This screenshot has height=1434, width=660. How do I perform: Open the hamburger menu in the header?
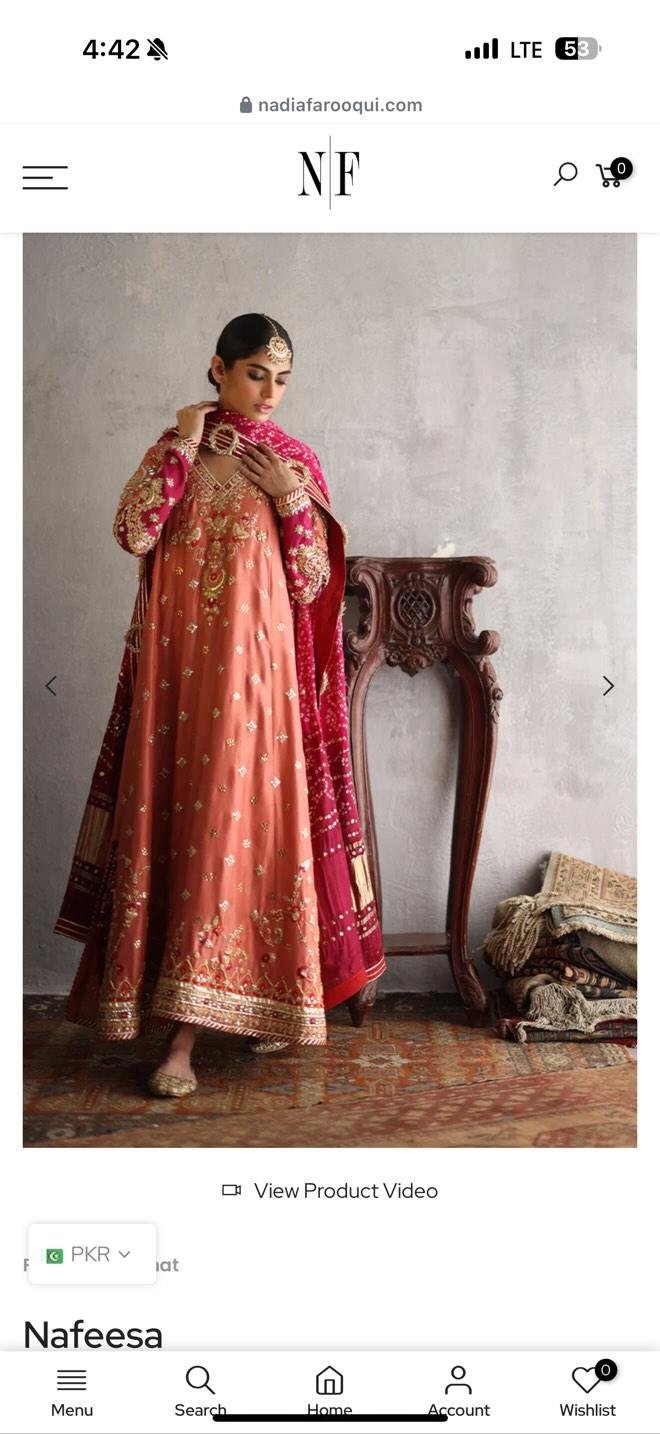[x=45, y=178]
